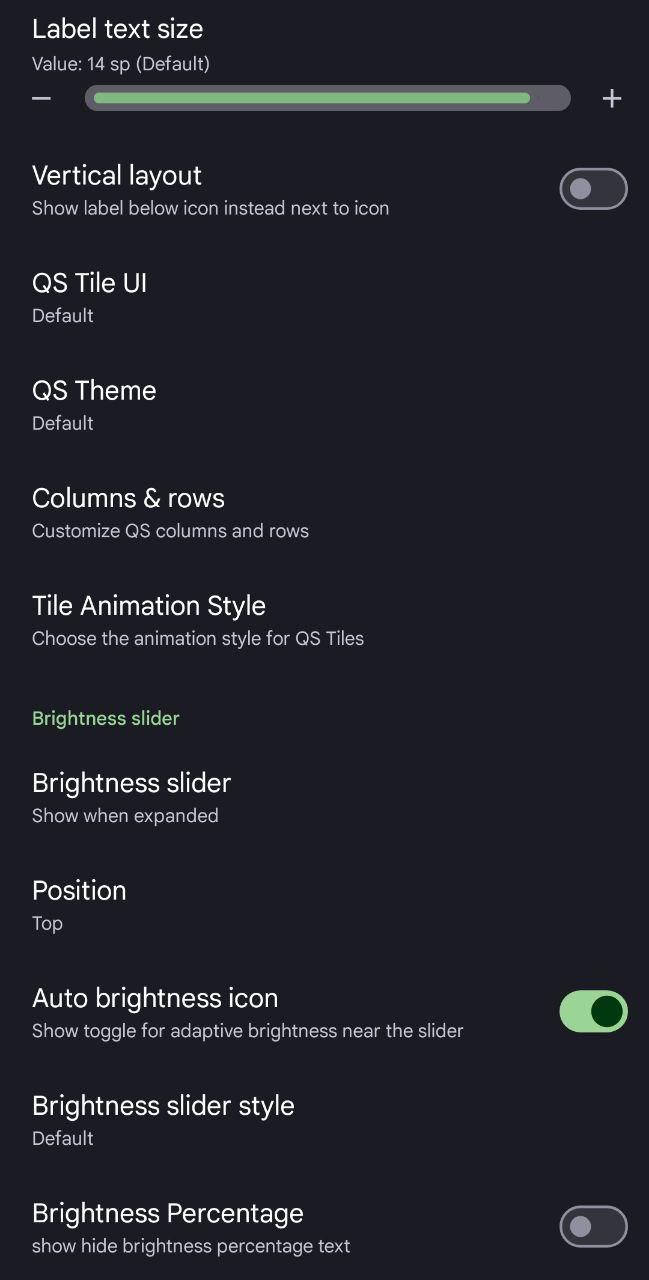The width and height of the screenshot is (649, 1280).
Task: Turn off Auto brightness icon switch
Action: tap(593, 1011)
